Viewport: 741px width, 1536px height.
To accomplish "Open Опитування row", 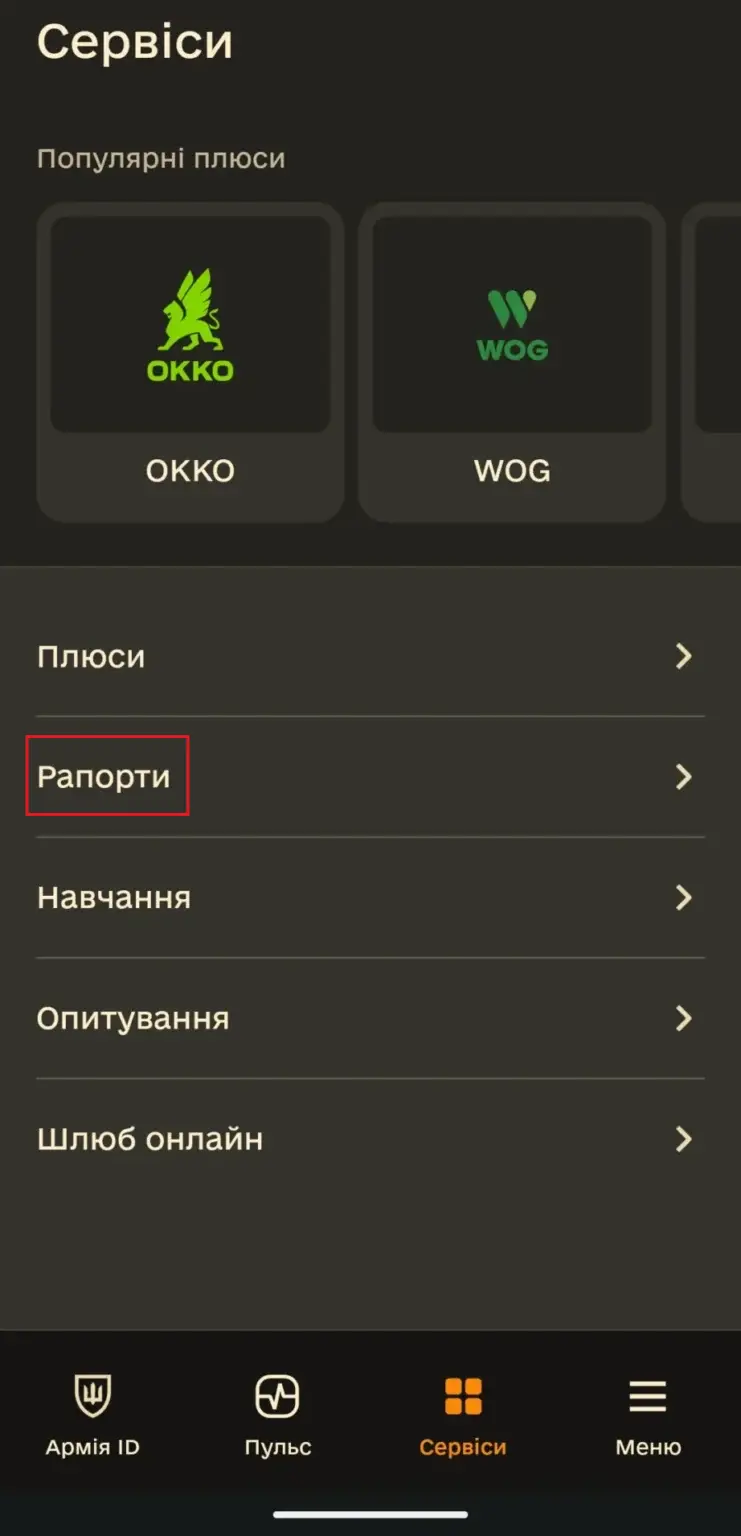I will [x=370, y=1018].
